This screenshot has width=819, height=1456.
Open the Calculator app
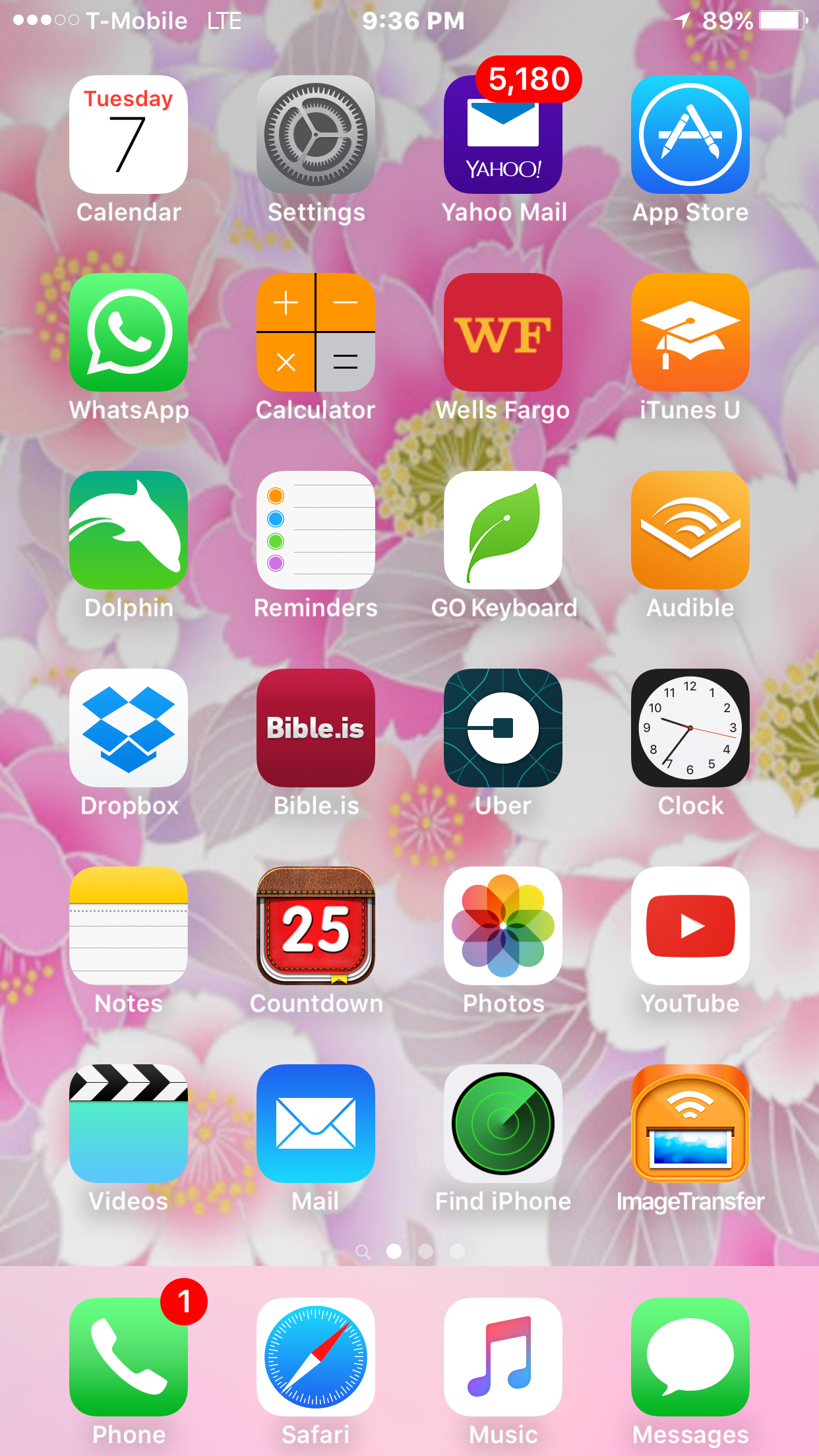[316, 332]
